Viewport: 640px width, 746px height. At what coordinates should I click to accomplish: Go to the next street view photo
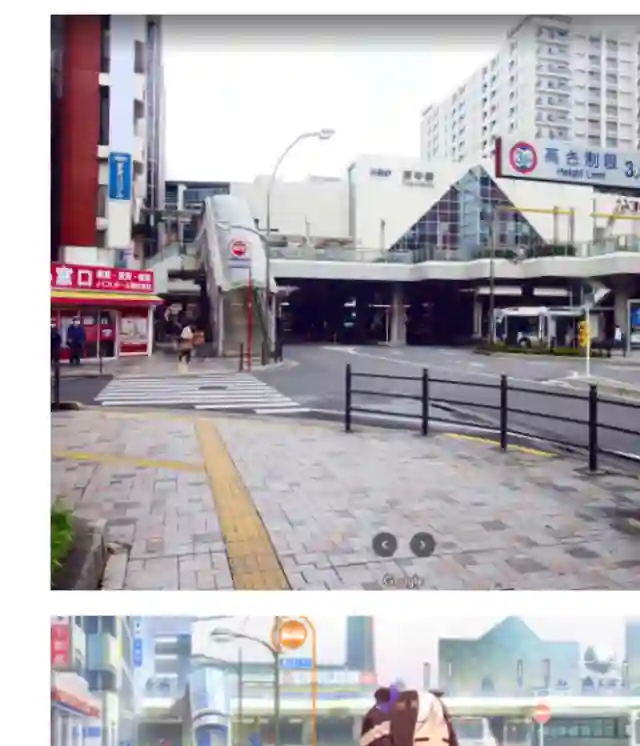(x=423, y=544)
